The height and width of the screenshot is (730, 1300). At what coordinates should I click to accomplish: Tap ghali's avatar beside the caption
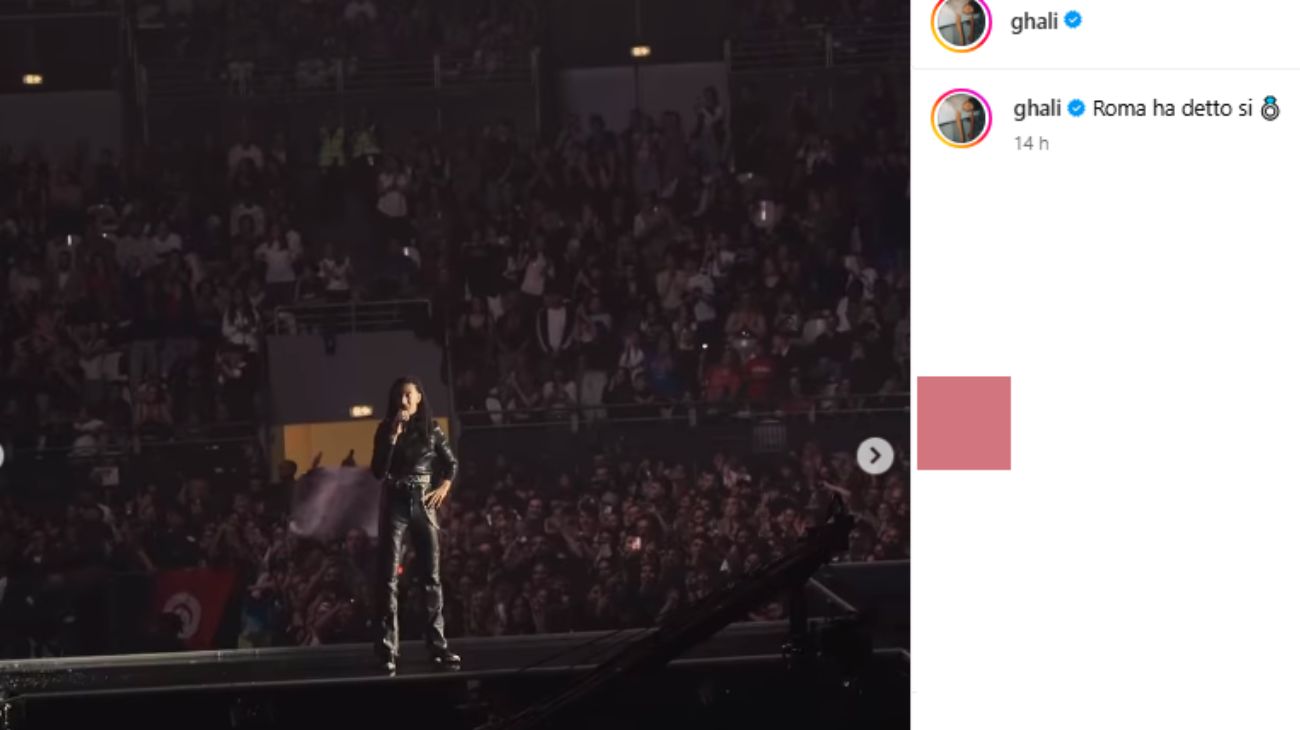pos(961,118)
